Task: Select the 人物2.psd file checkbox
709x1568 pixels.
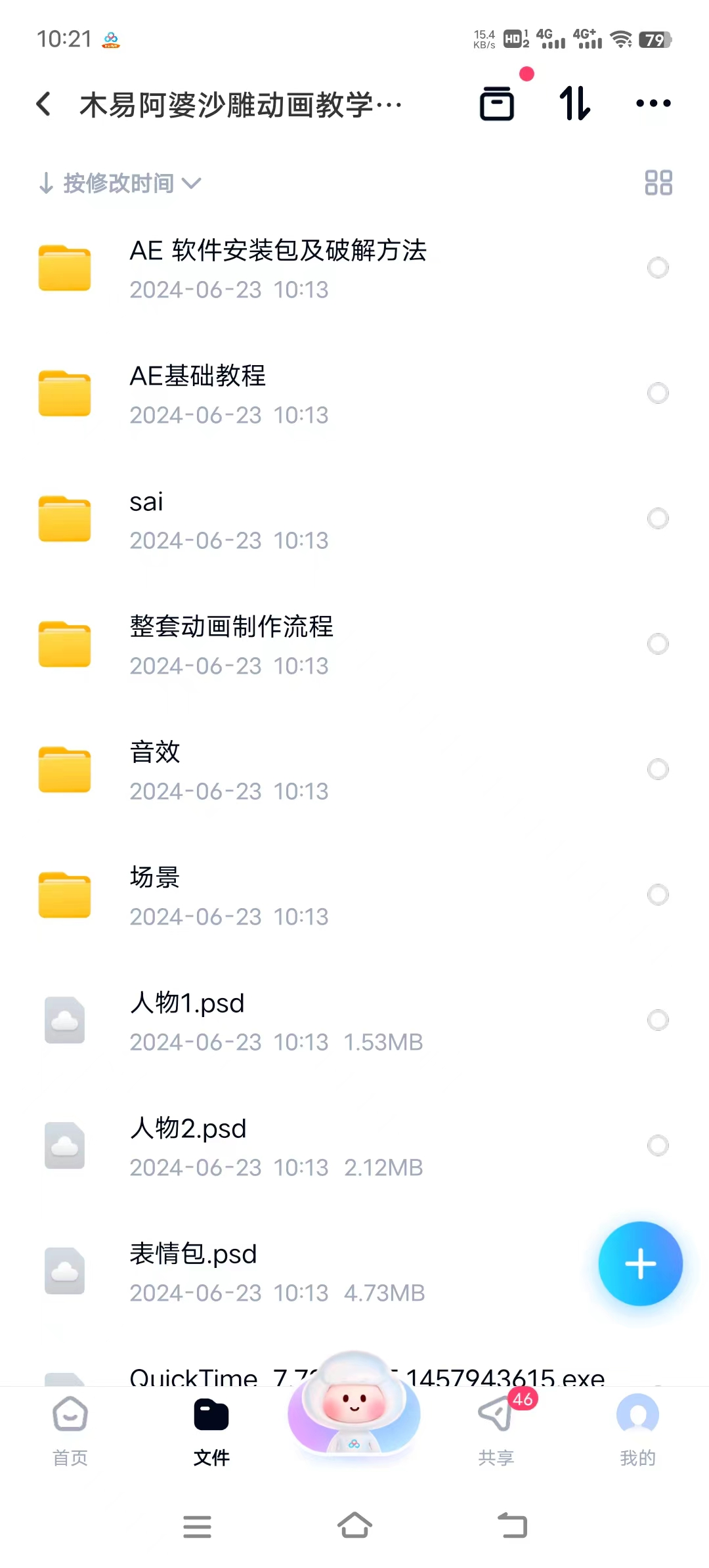Action: pos(658,1145)
